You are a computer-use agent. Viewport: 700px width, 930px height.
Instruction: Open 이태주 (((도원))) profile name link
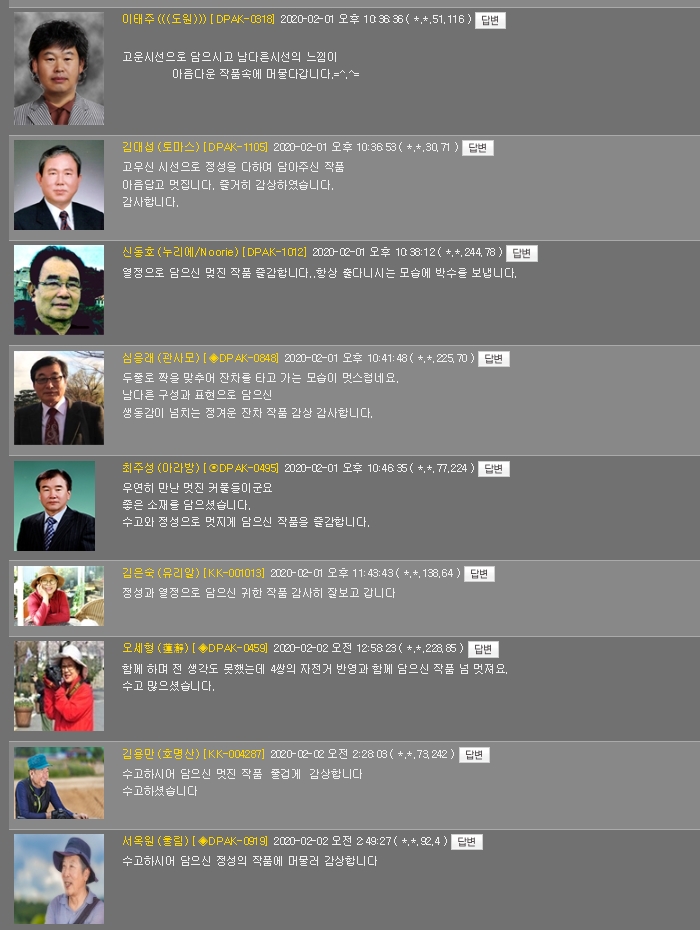point(164,20)
